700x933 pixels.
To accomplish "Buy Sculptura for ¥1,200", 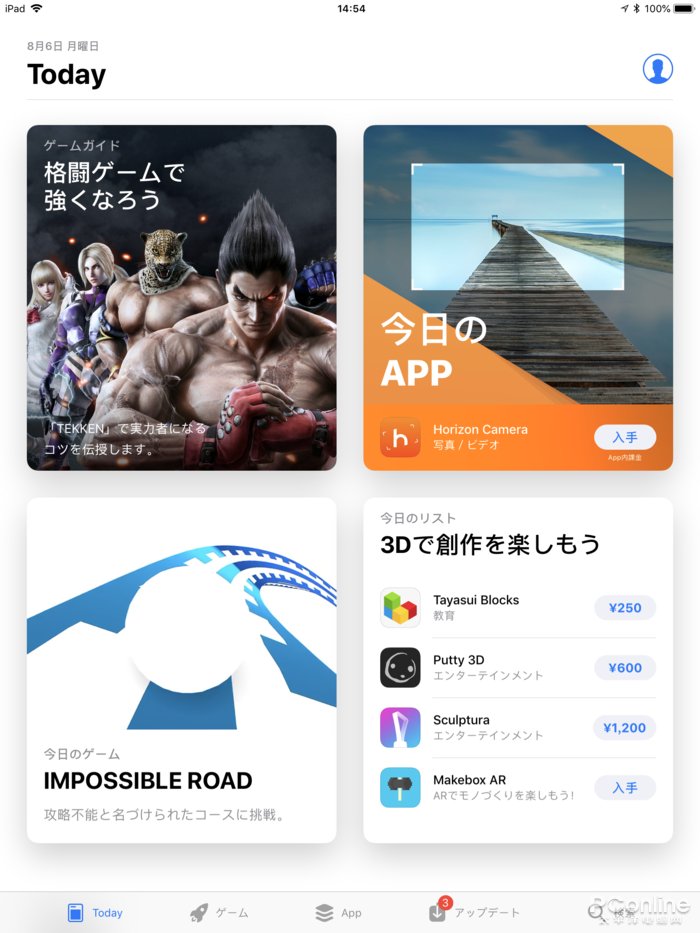I will (x=624, y=727).
